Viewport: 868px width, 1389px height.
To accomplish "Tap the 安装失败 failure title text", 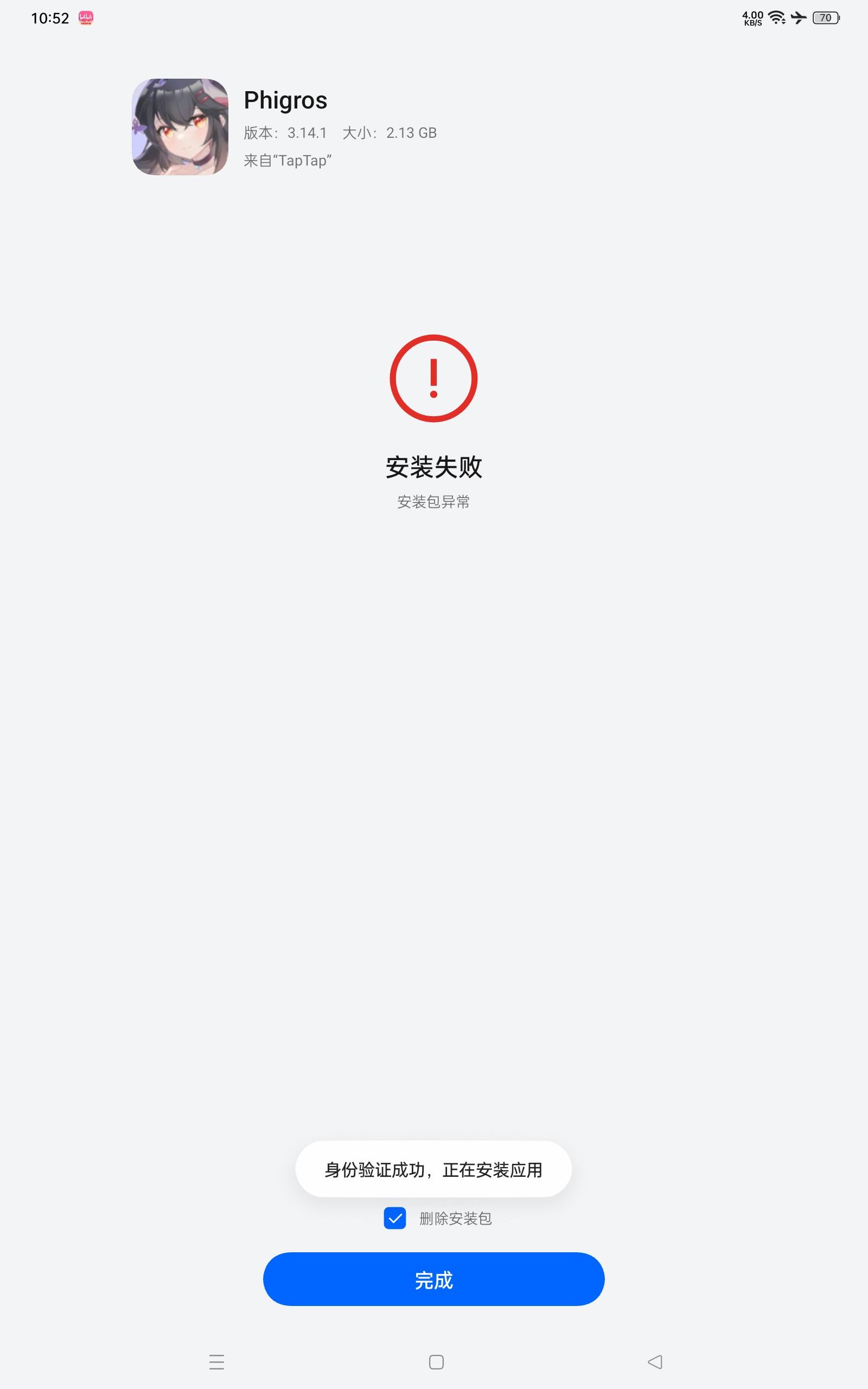I will [435, 467].
